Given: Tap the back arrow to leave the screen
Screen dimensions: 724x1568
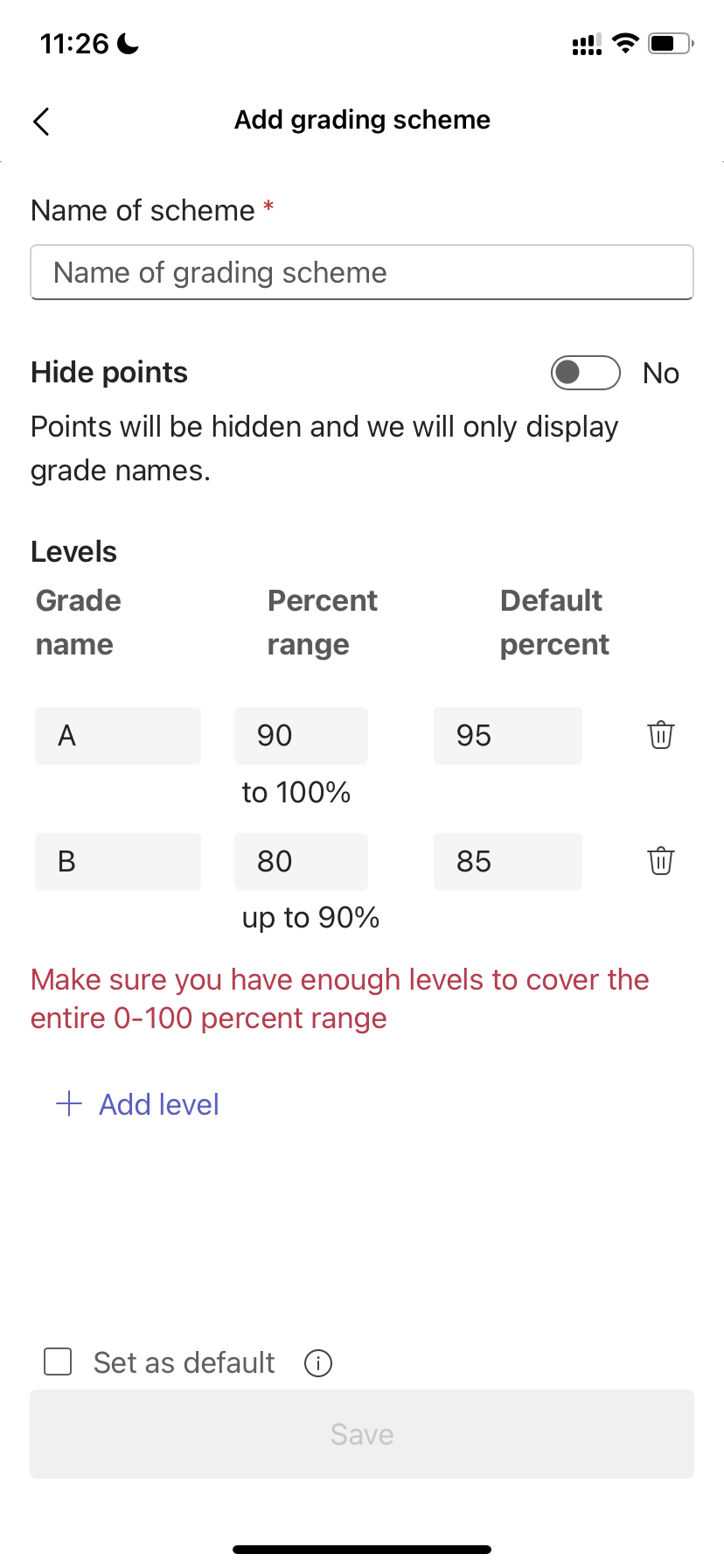Looking at the screenshot, I should 41,121.
